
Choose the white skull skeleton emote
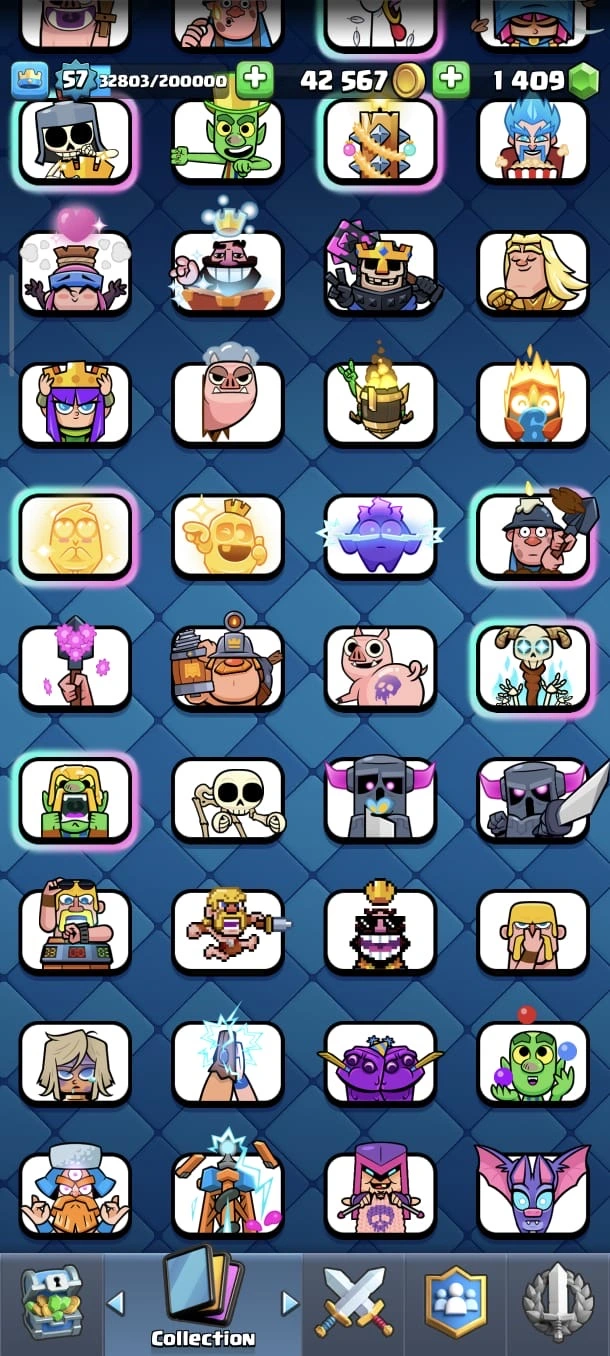pyautogui.click(x=228, y=799)
